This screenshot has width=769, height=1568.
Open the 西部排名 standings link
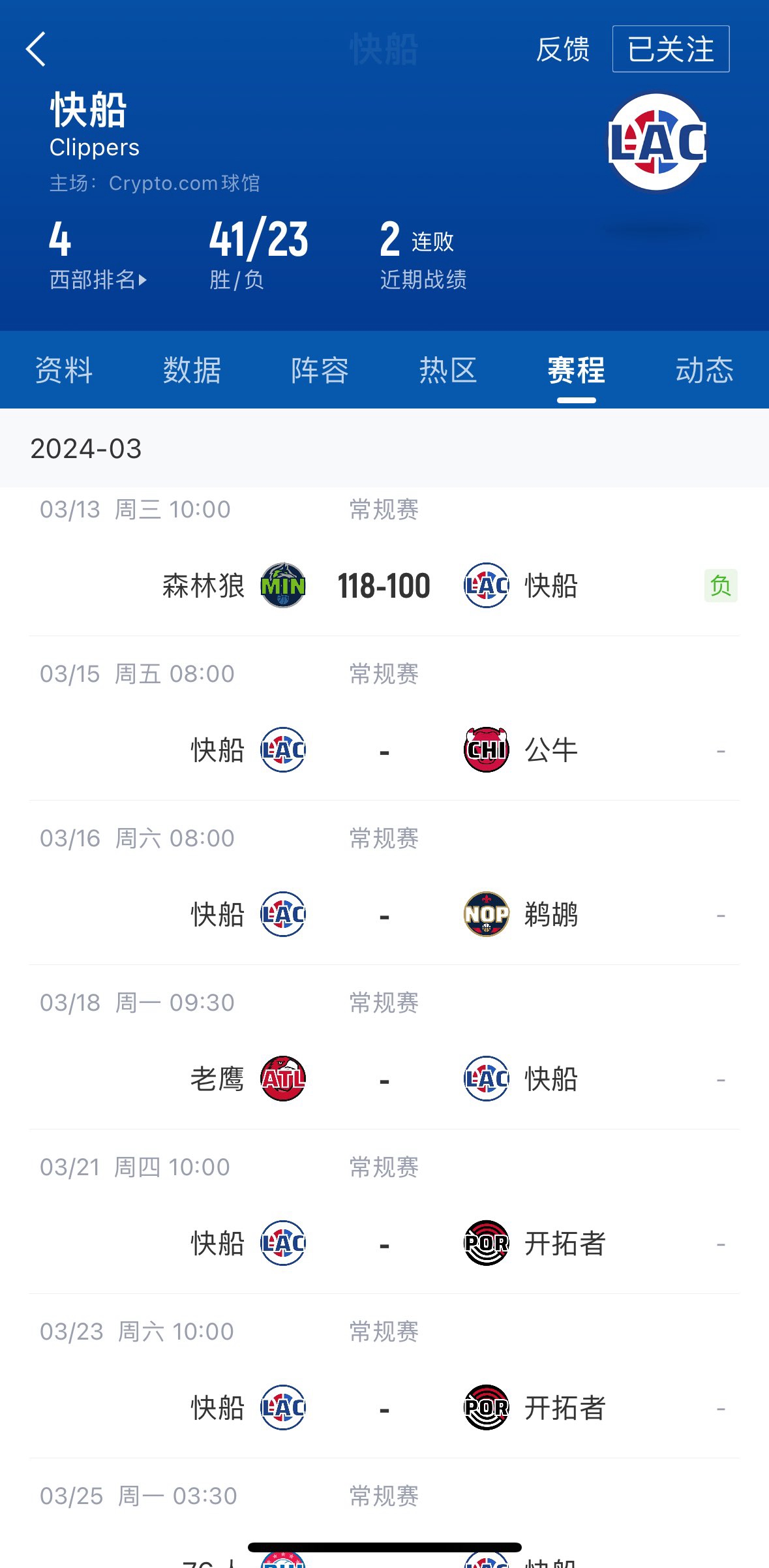tap(98, 280)
